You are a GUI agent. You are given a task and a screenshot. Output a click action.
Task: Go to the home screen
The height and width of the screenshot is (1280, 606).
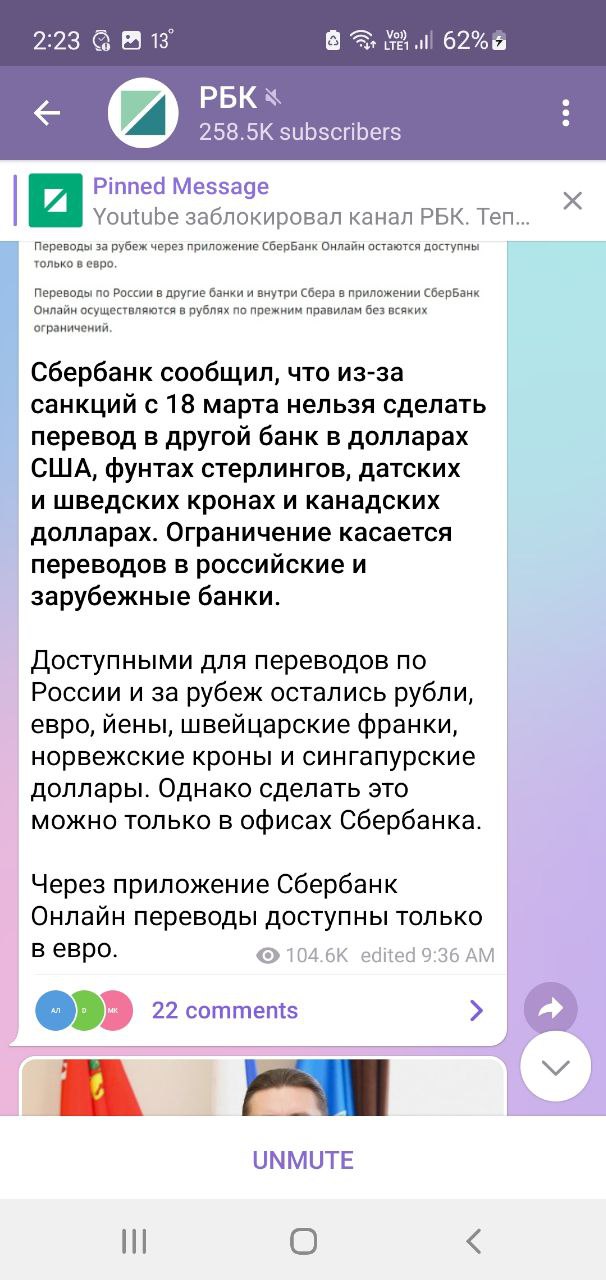303,1241
